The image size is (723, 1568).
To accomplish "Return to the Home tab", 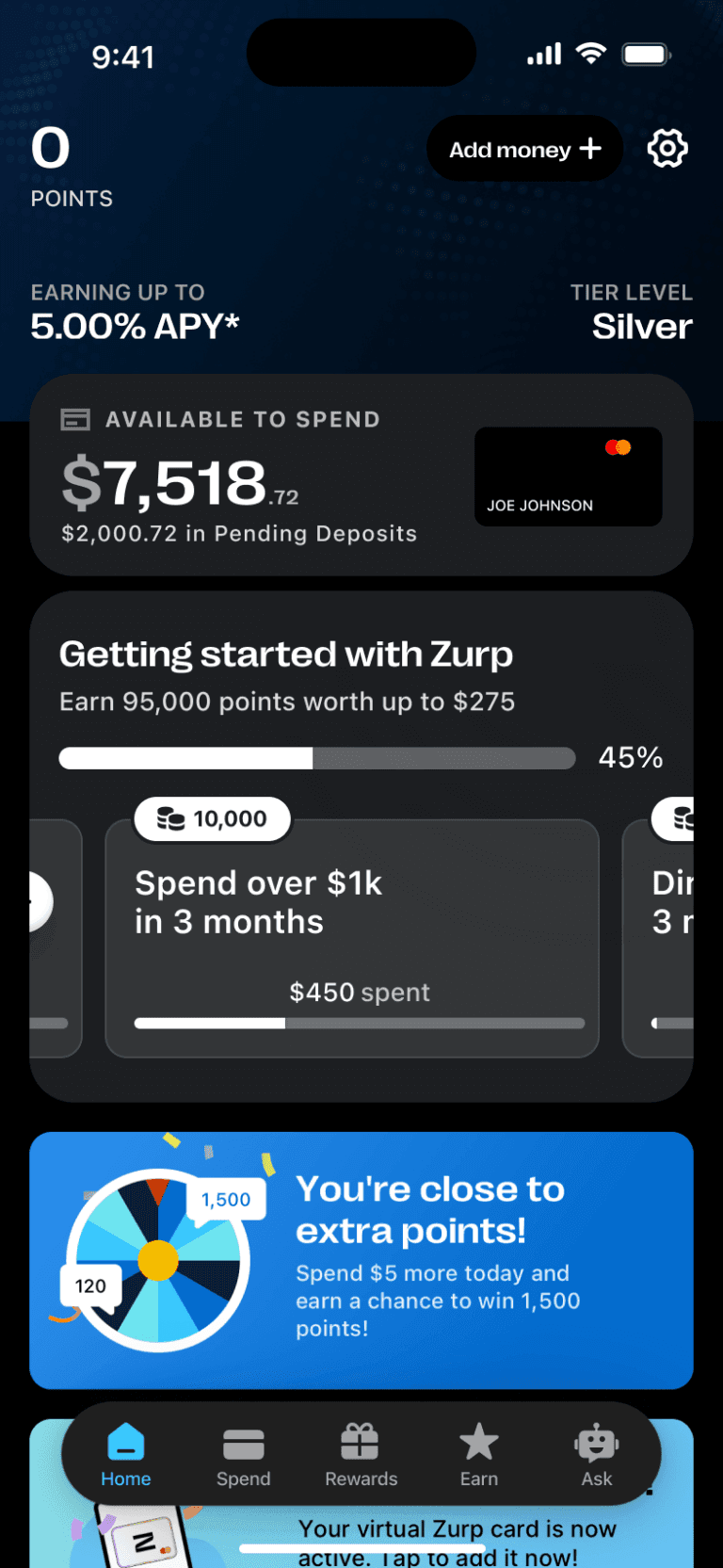I will click(126, 1455).
